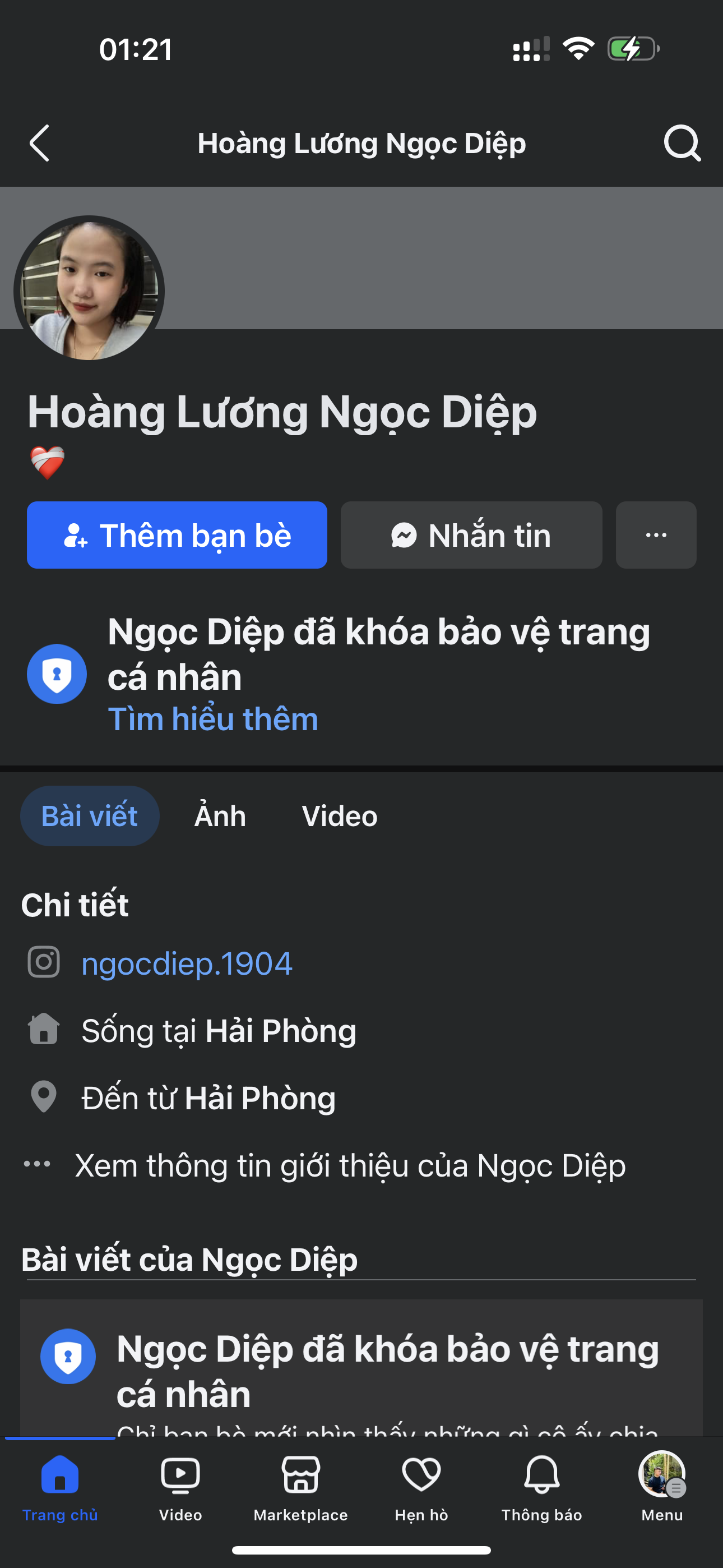
Task: Open Instagram link ngocdiep.1904
Action: click(186, 963)
